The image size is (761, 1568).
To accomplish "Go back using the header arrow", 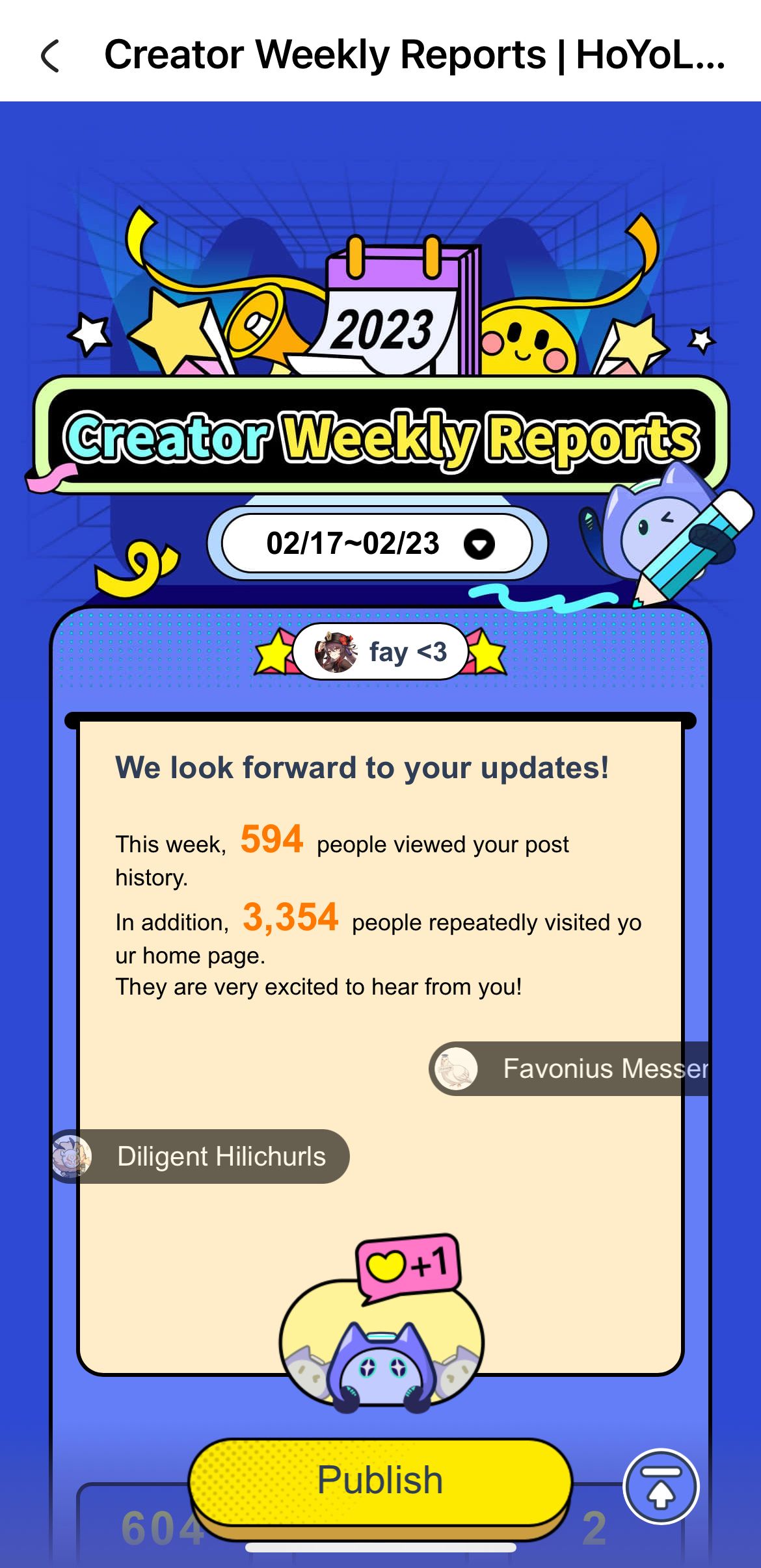I will pyautogui.click(x=50, y=55).
